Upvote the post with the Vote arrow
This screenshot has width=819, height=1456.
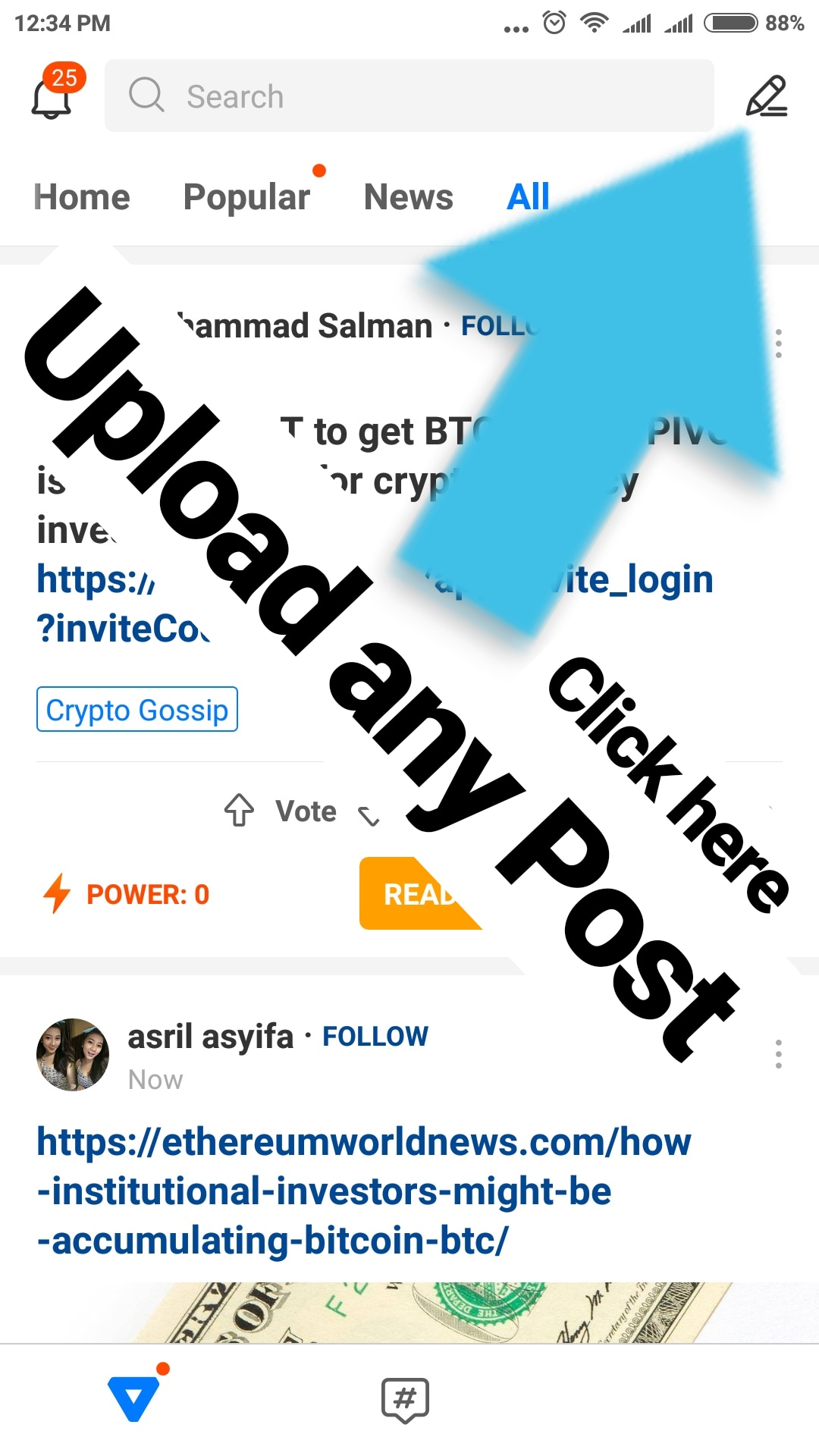[x=240, y=810]
